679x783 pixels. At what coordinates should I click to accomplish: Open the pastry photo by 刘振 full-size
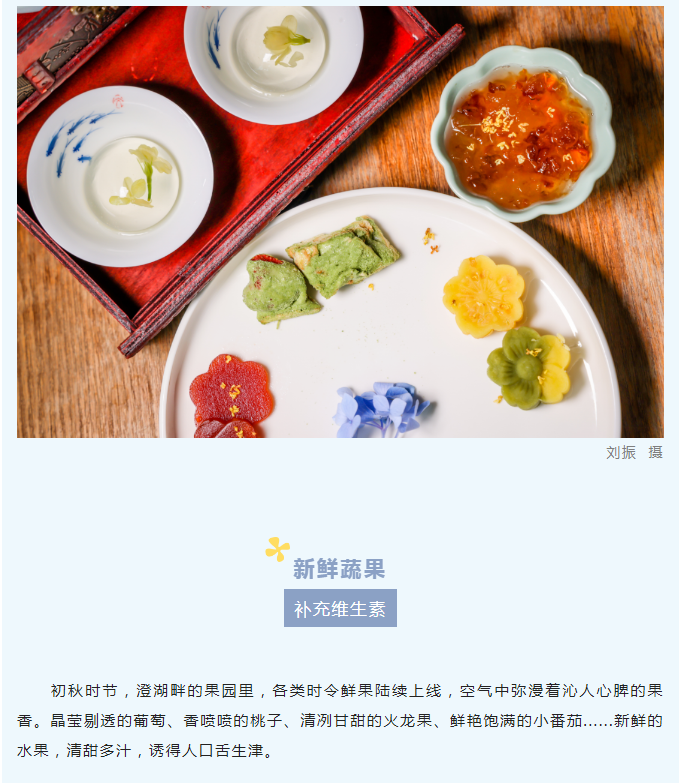[x=340, y=222]
